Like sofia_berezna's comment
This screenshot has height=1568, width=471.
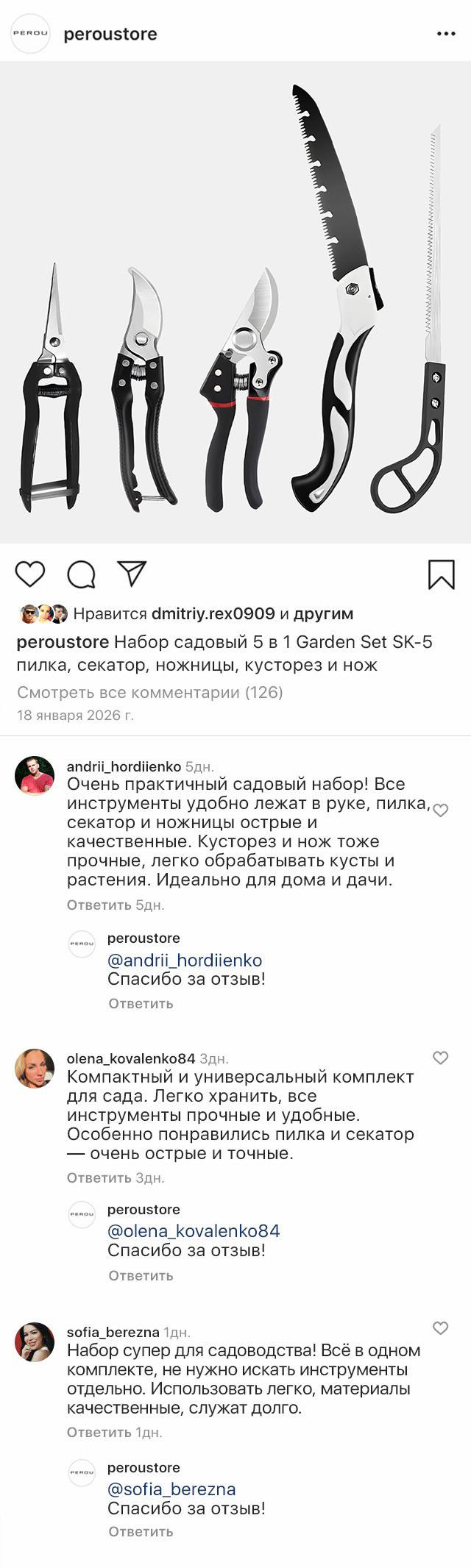pyautogui.click(x=440, y=1328)
